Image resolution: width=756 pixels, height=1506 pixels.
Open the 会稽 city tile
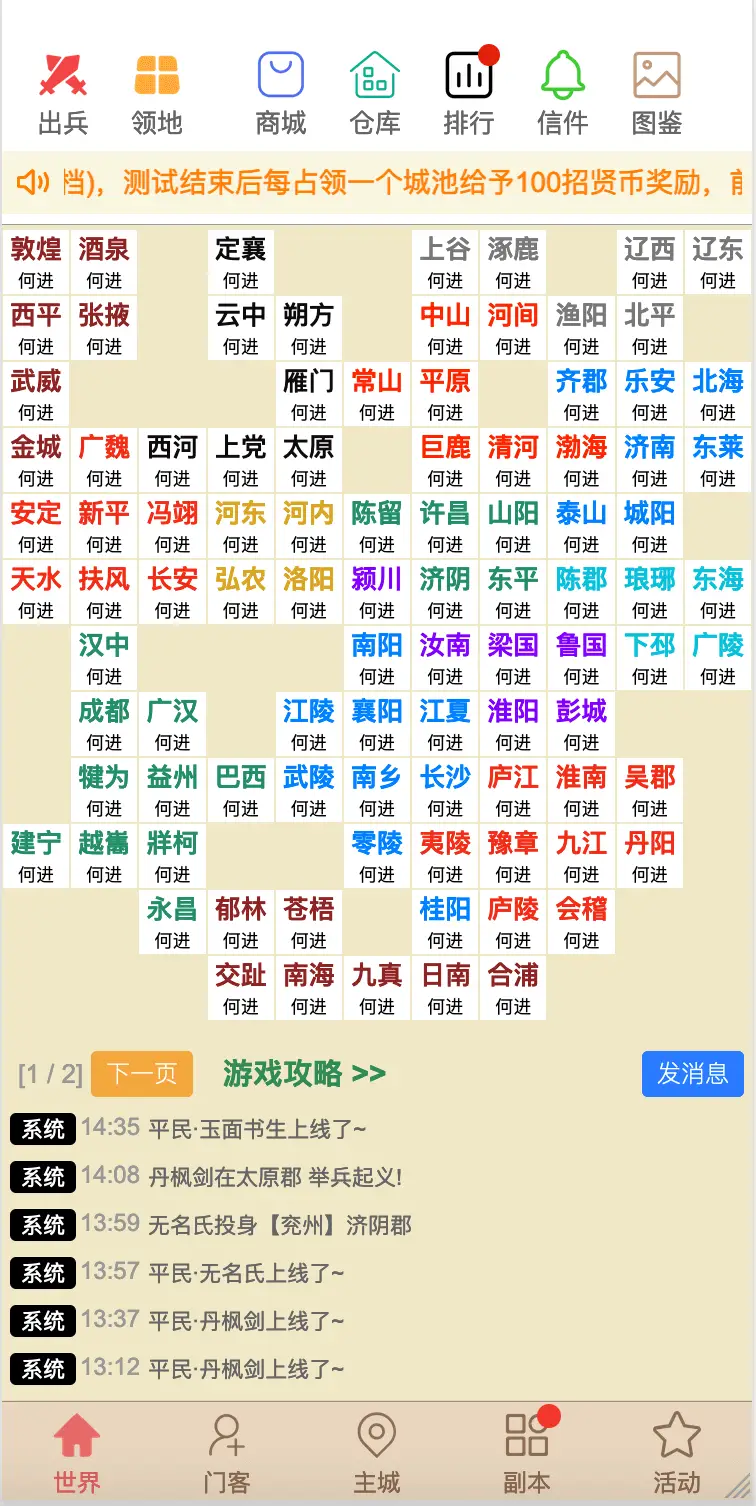581,922
